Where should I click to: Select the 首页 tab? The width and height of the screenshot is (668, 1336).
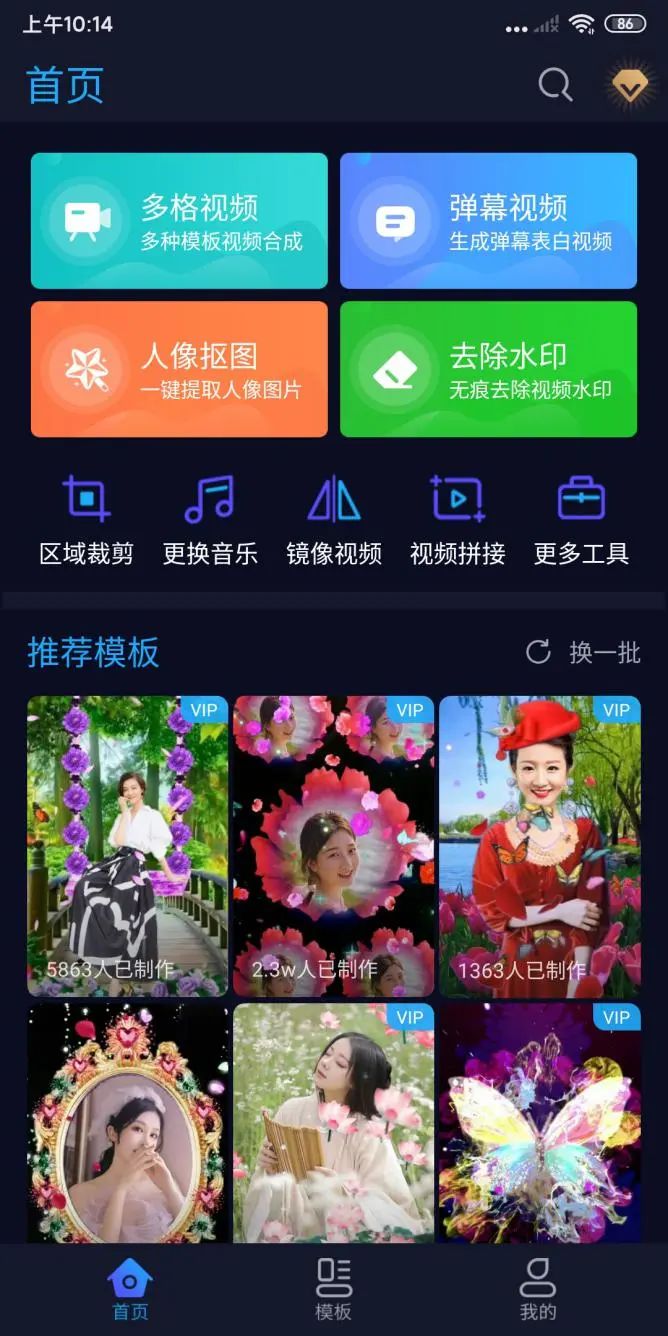[130, 1290]
